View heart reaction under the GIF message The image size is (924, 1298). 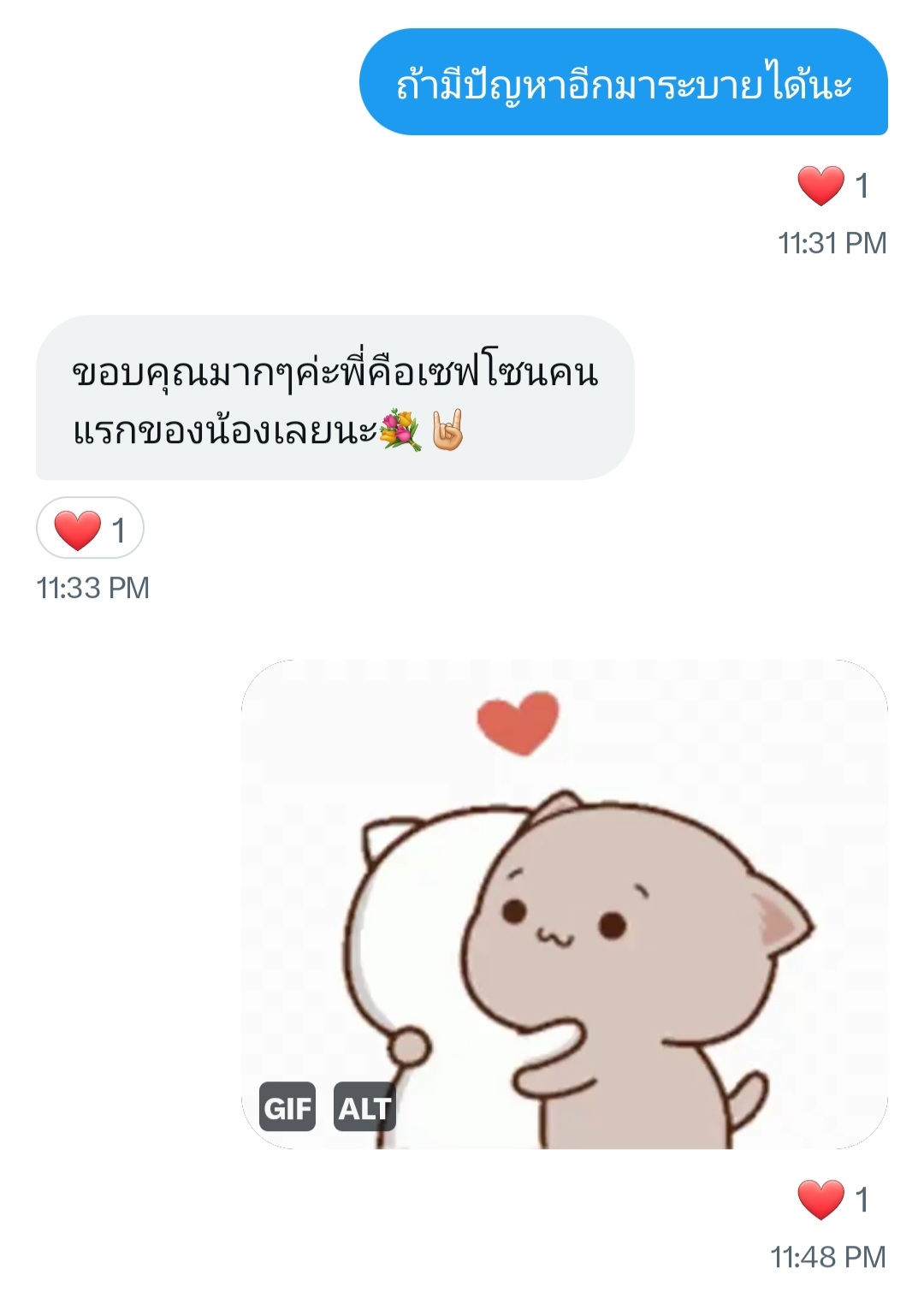pos(832,1200)
